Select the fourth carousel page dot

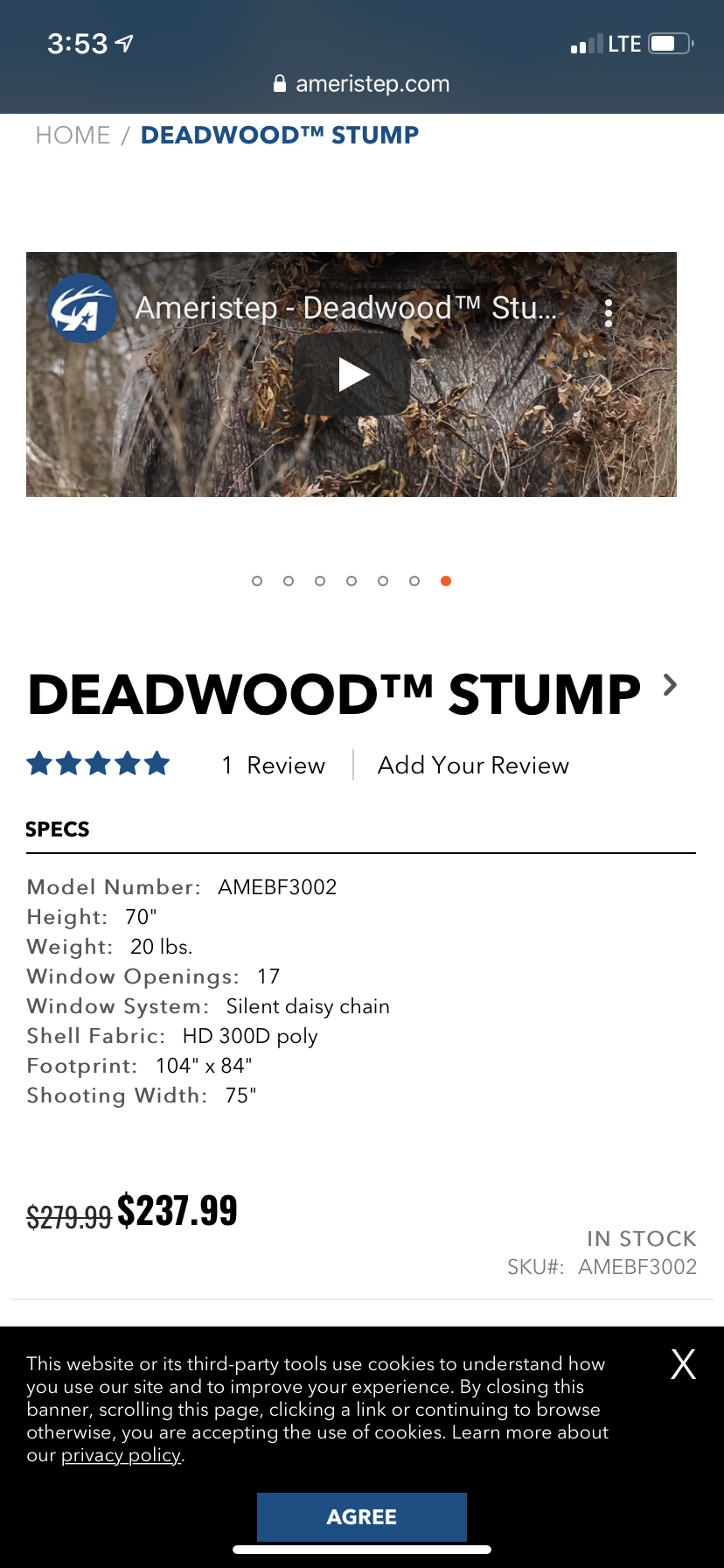point(352,581)
